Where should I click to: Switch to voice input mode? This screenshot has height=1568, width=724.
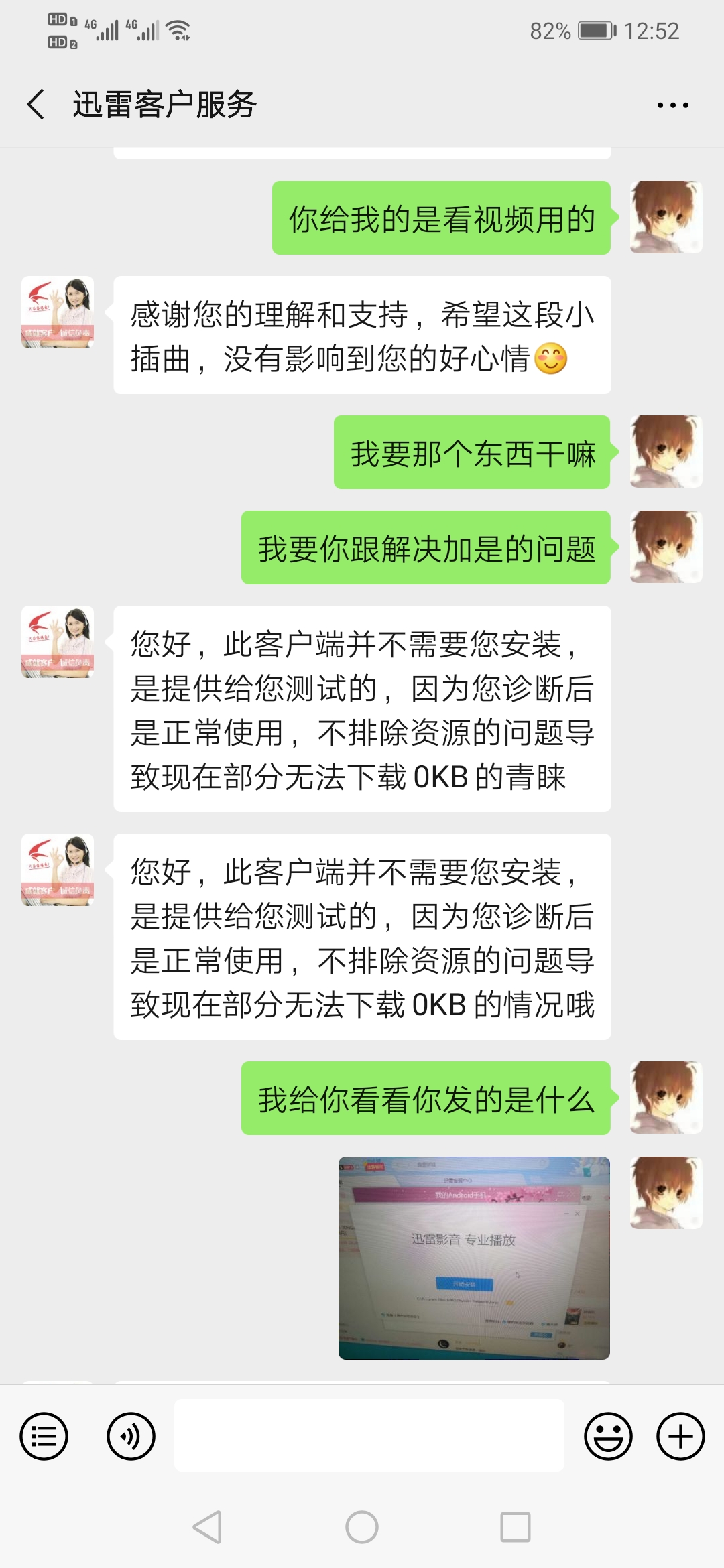click(x=131, y=1436)
